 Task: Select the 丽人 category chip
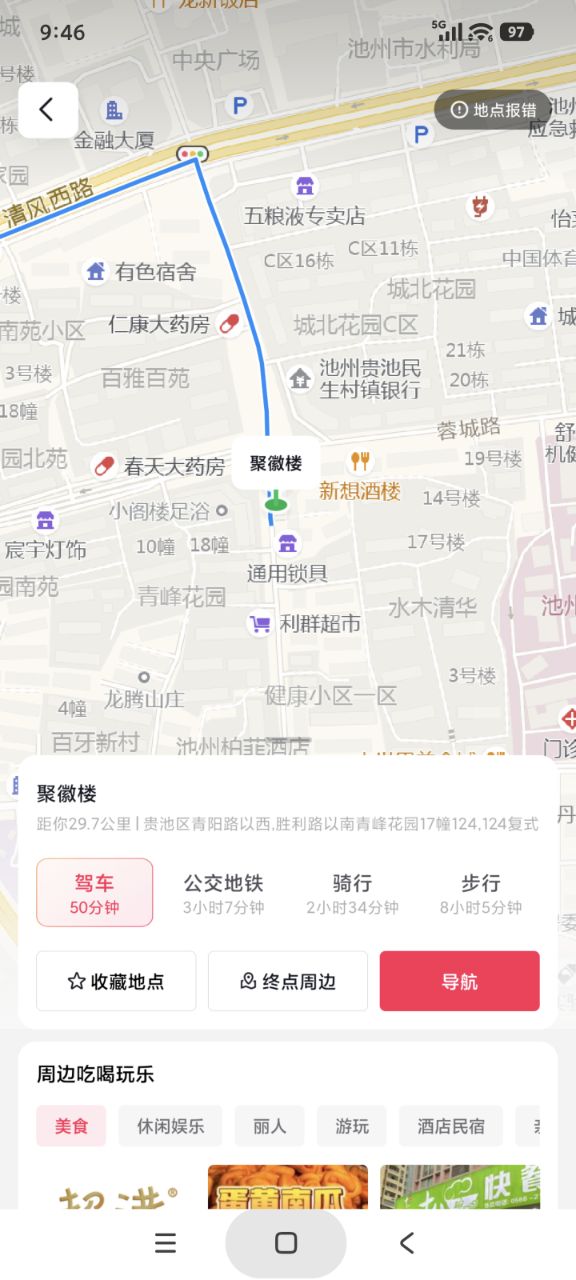pos(270,1125)
